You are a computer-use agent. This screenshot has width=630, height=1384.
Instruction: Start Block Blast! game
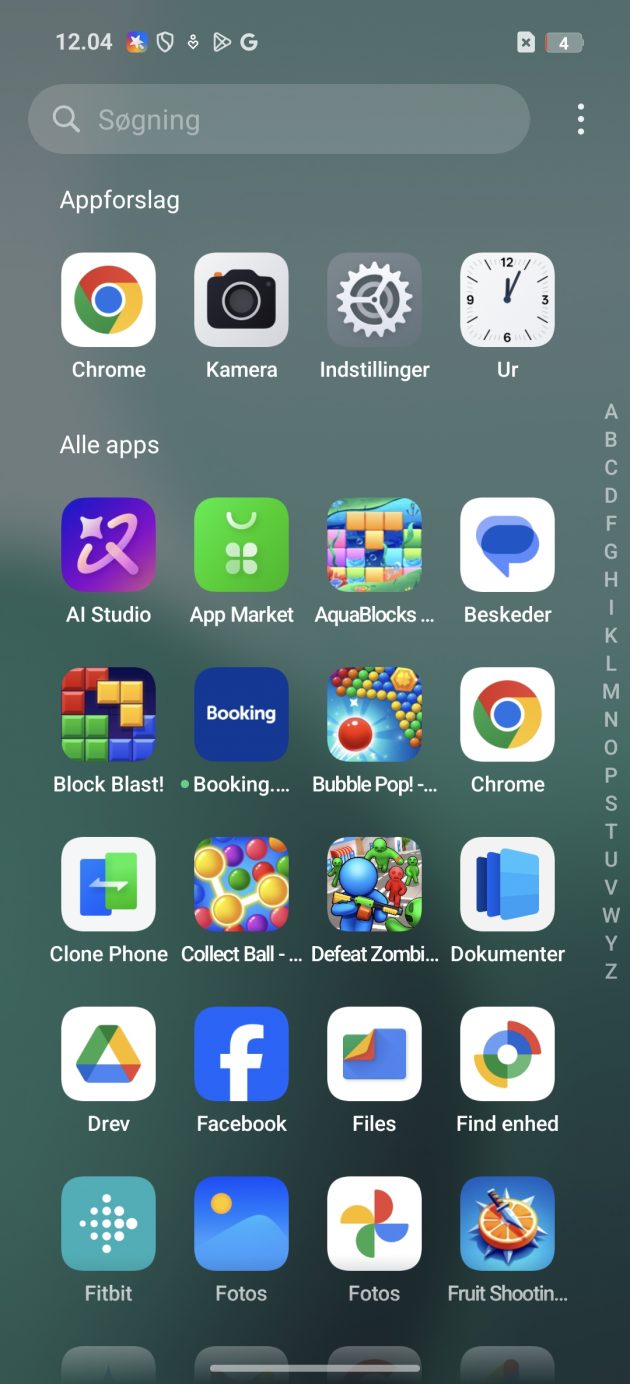(108, 715)
